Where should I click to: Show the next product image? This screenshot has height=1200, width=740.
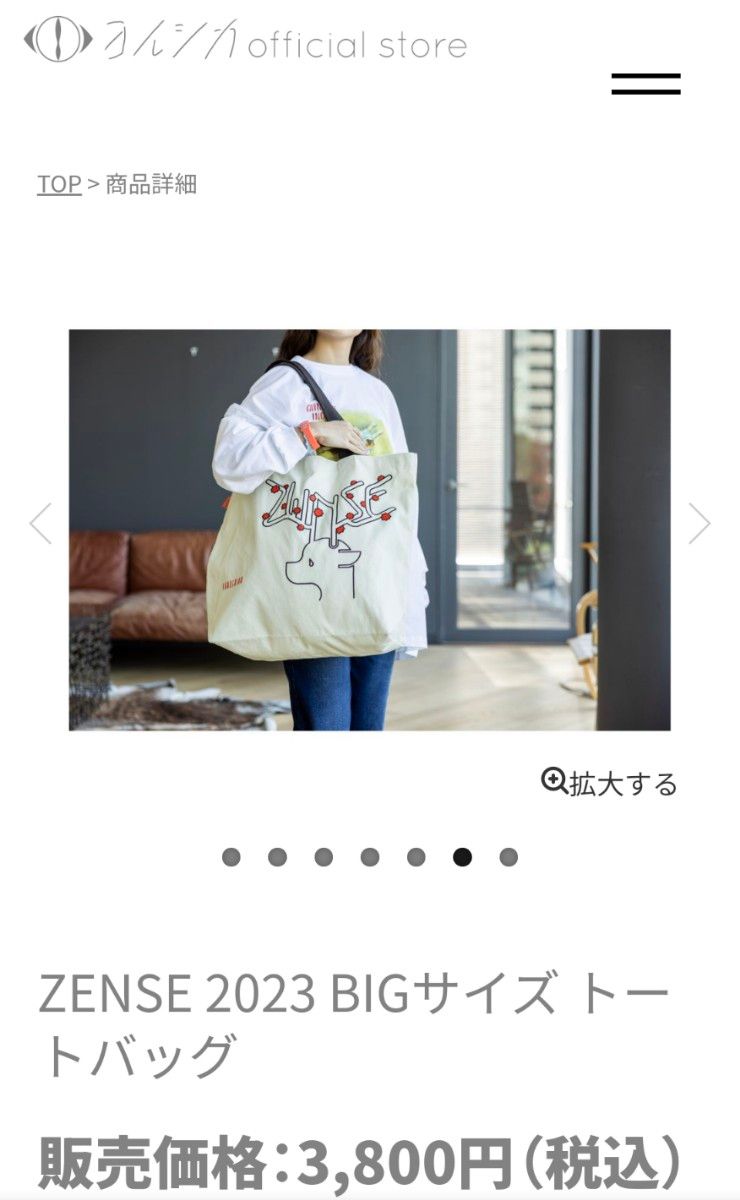coord(699,523)
